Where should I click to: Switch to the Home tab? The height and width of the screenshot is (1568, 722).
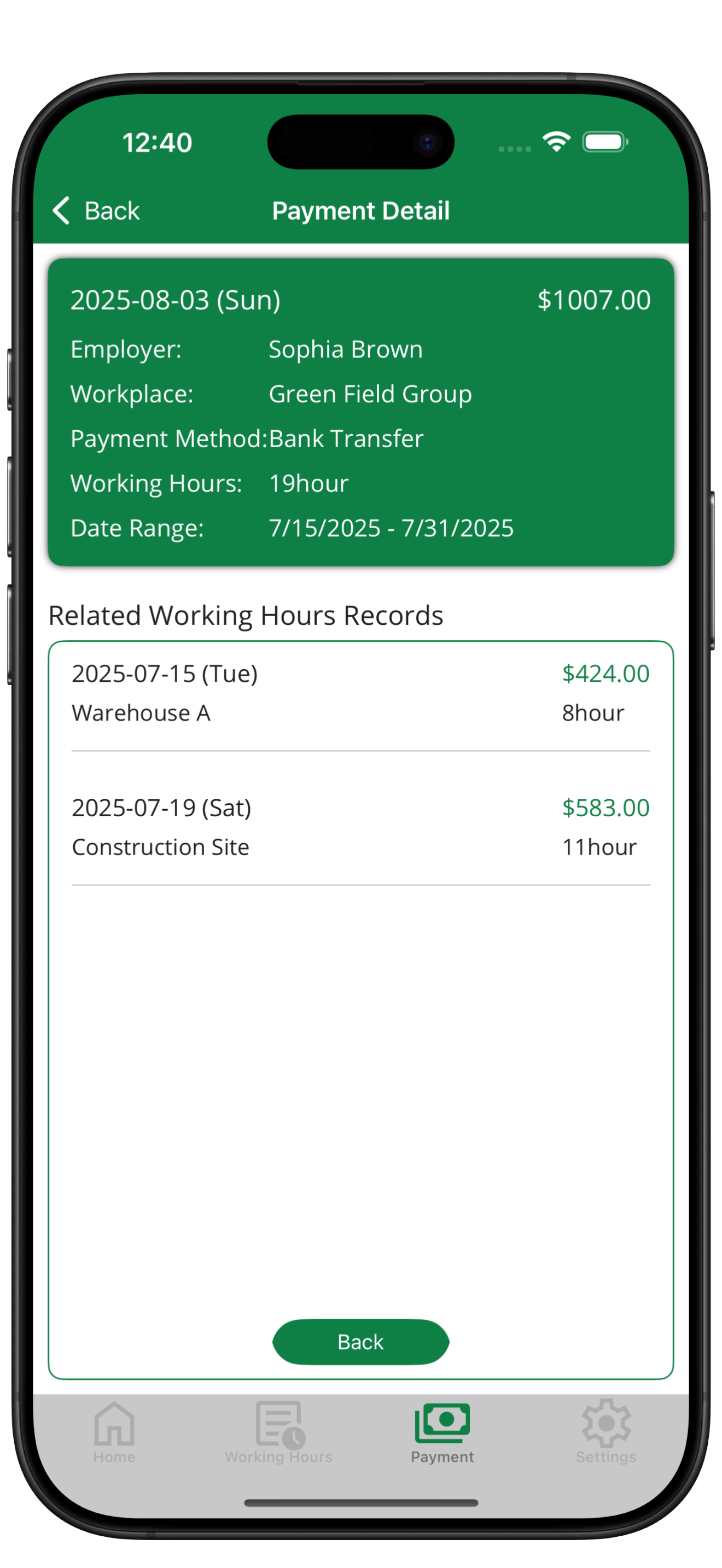tap(114, 1431)
